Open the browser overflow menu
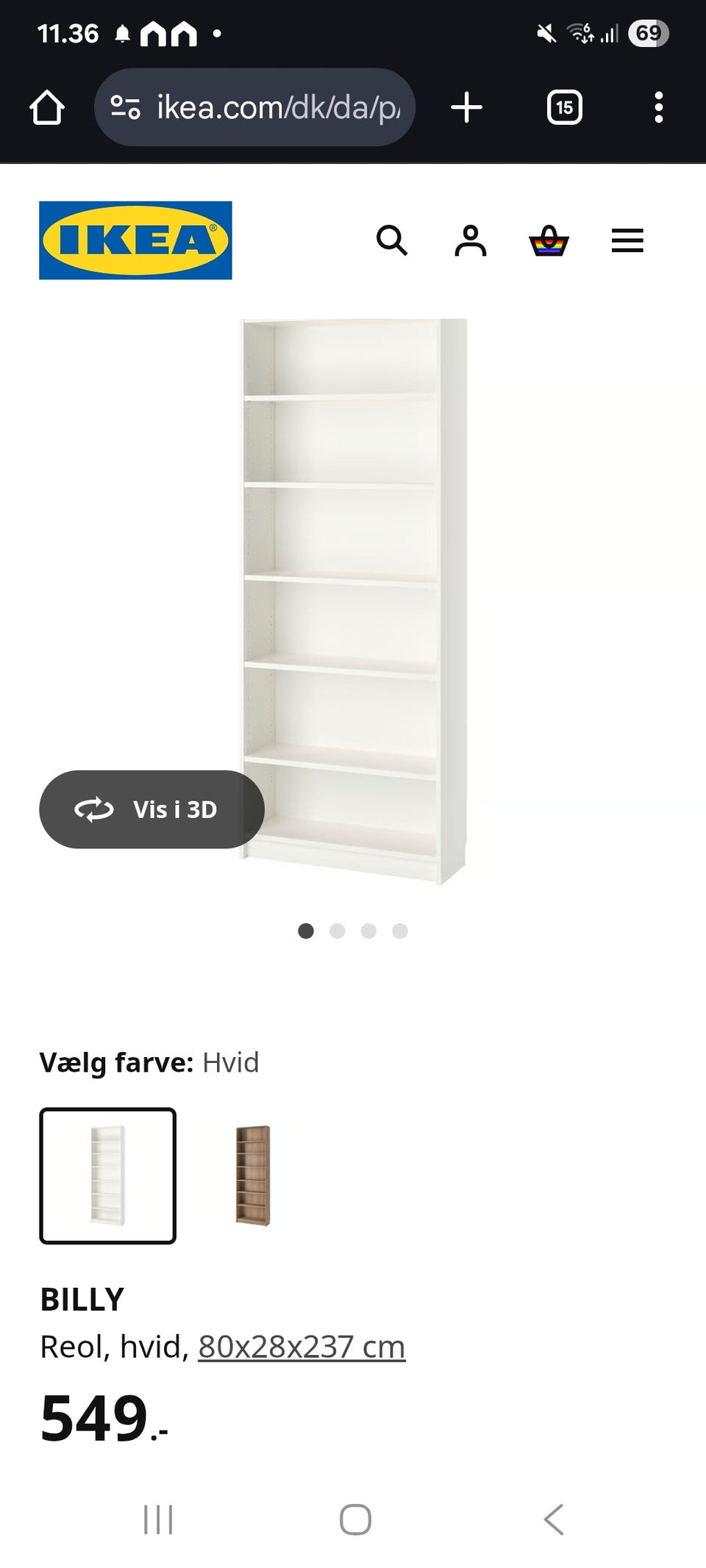This screenshot has width=706, height=1568. pos(658,107)
